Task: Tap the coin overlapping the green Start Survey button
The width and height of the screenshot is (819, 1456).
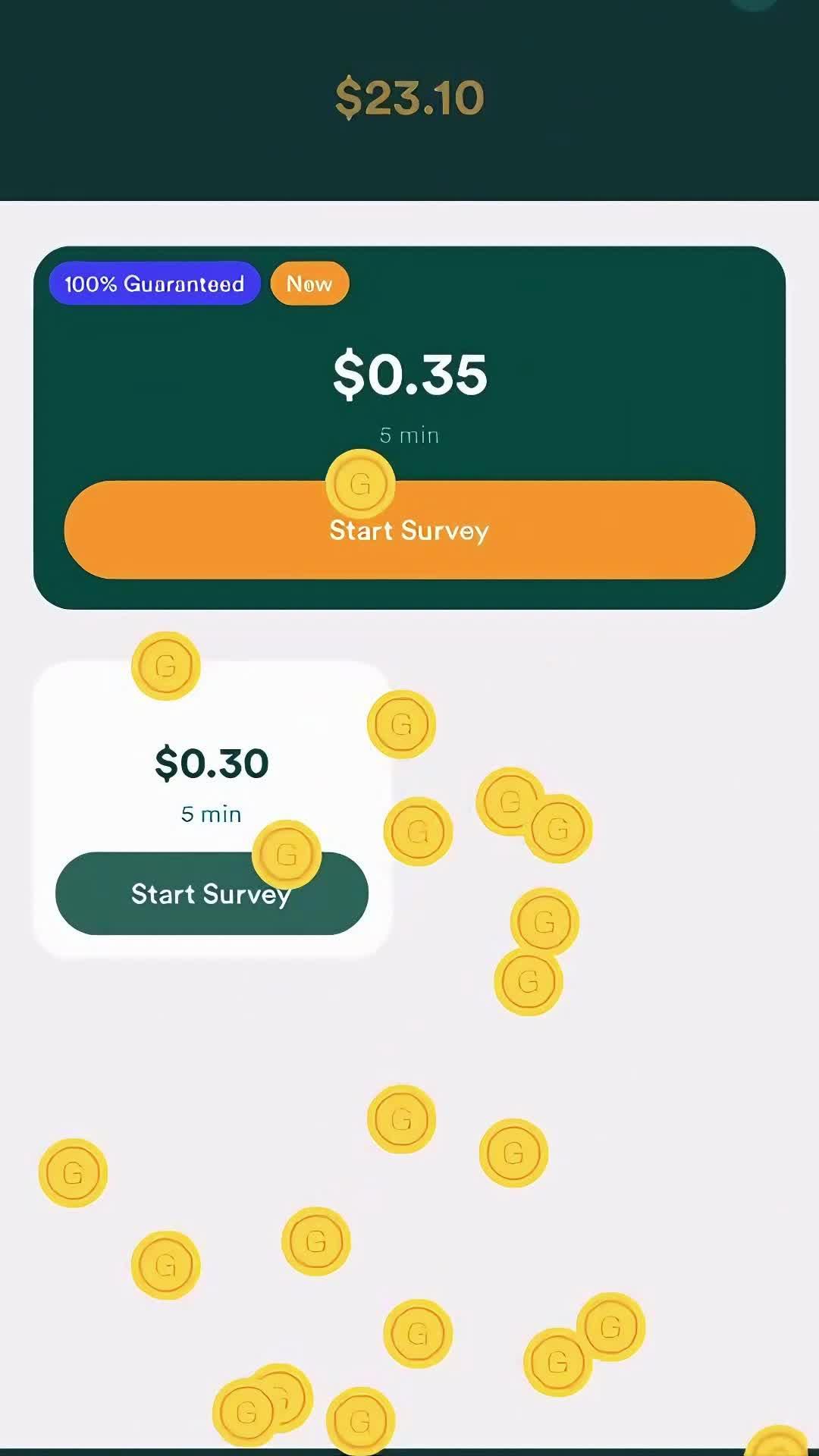Action: [x=288, y=855]
